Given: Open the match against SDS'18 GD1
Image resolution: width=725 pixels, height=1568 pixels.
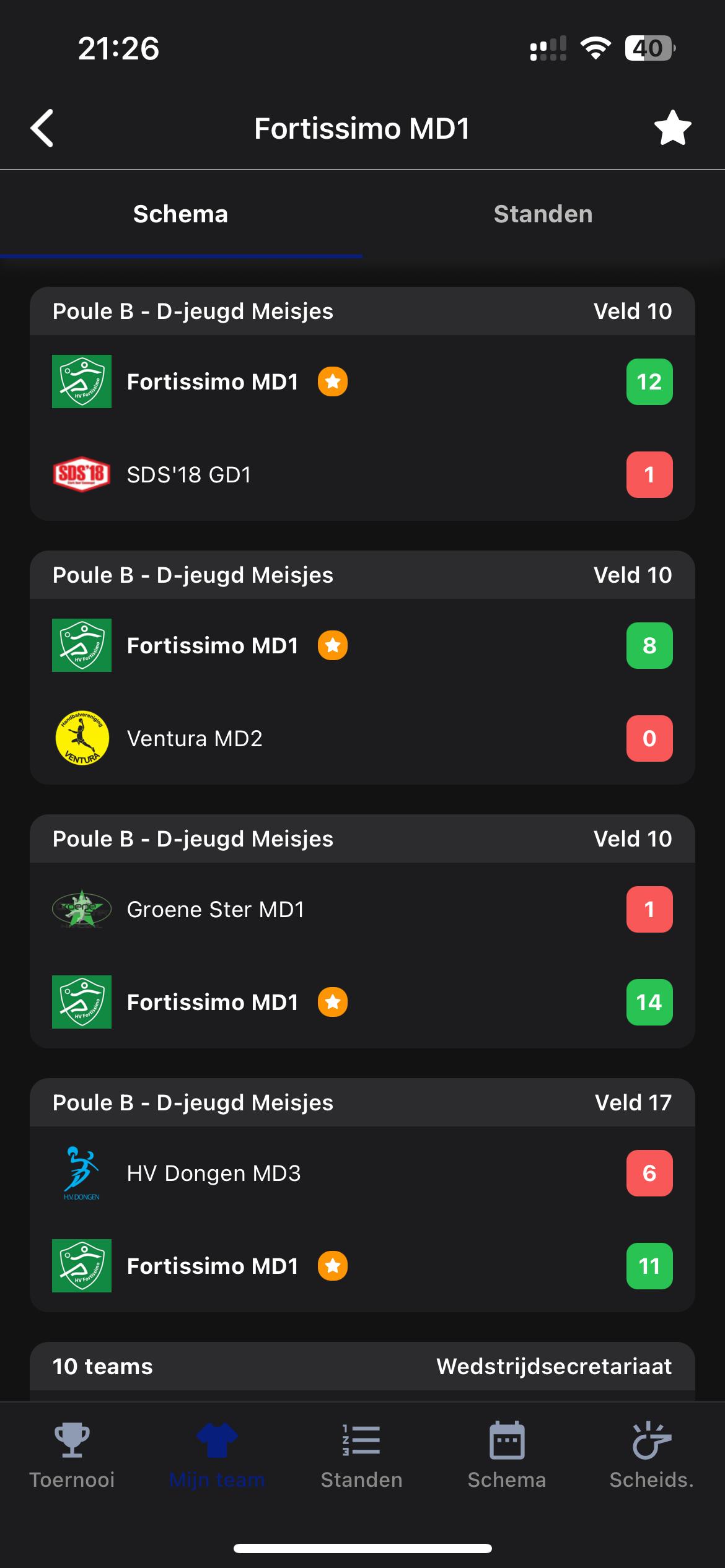Looking at the screenshot, I should pyautogui.click(x=362, y=403).
